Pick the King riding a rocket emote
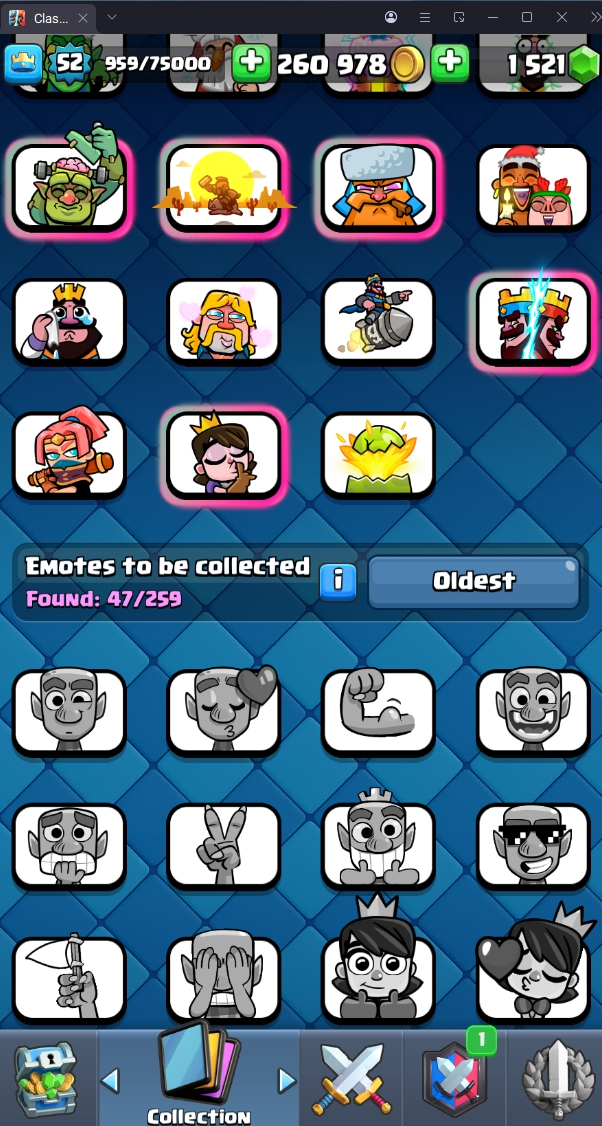The width and height of the screenshot is (602, 1126). pos(378,321)
